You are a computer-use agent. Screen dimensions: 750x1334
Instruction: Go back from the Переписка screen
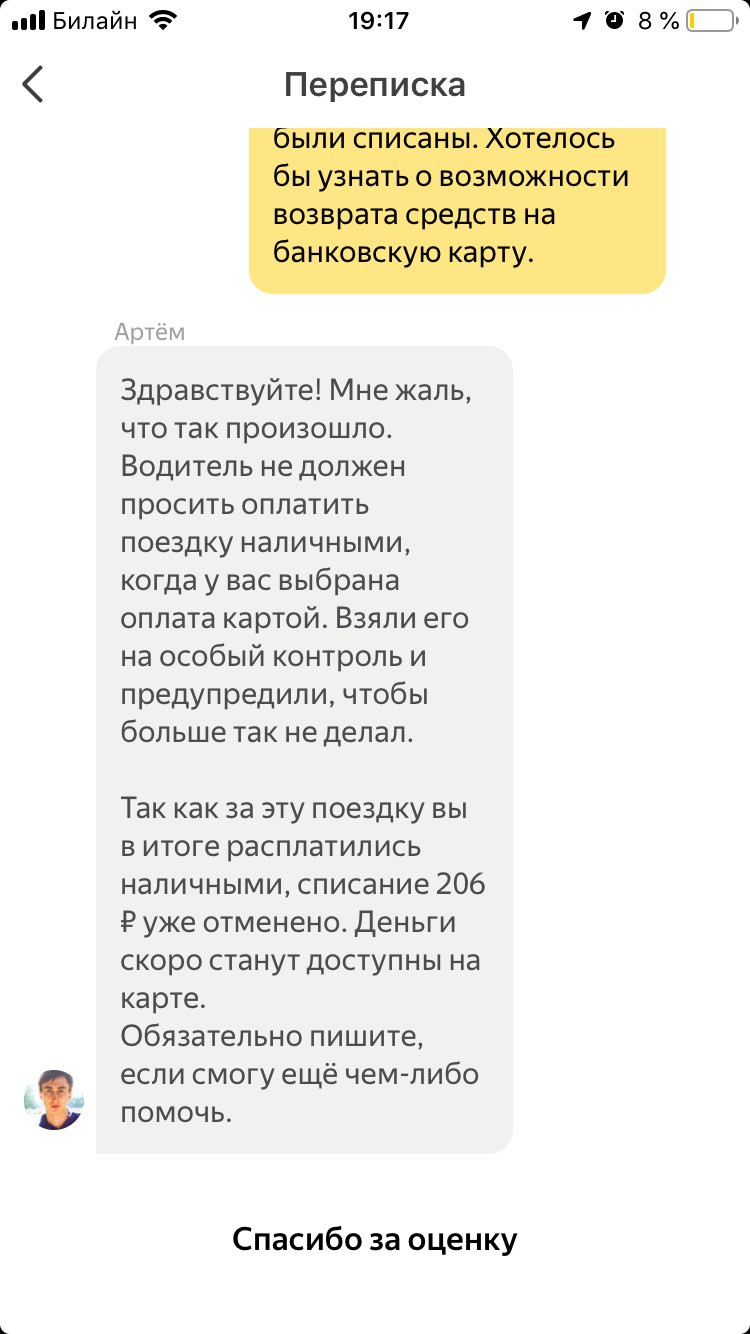click(33, 84)
